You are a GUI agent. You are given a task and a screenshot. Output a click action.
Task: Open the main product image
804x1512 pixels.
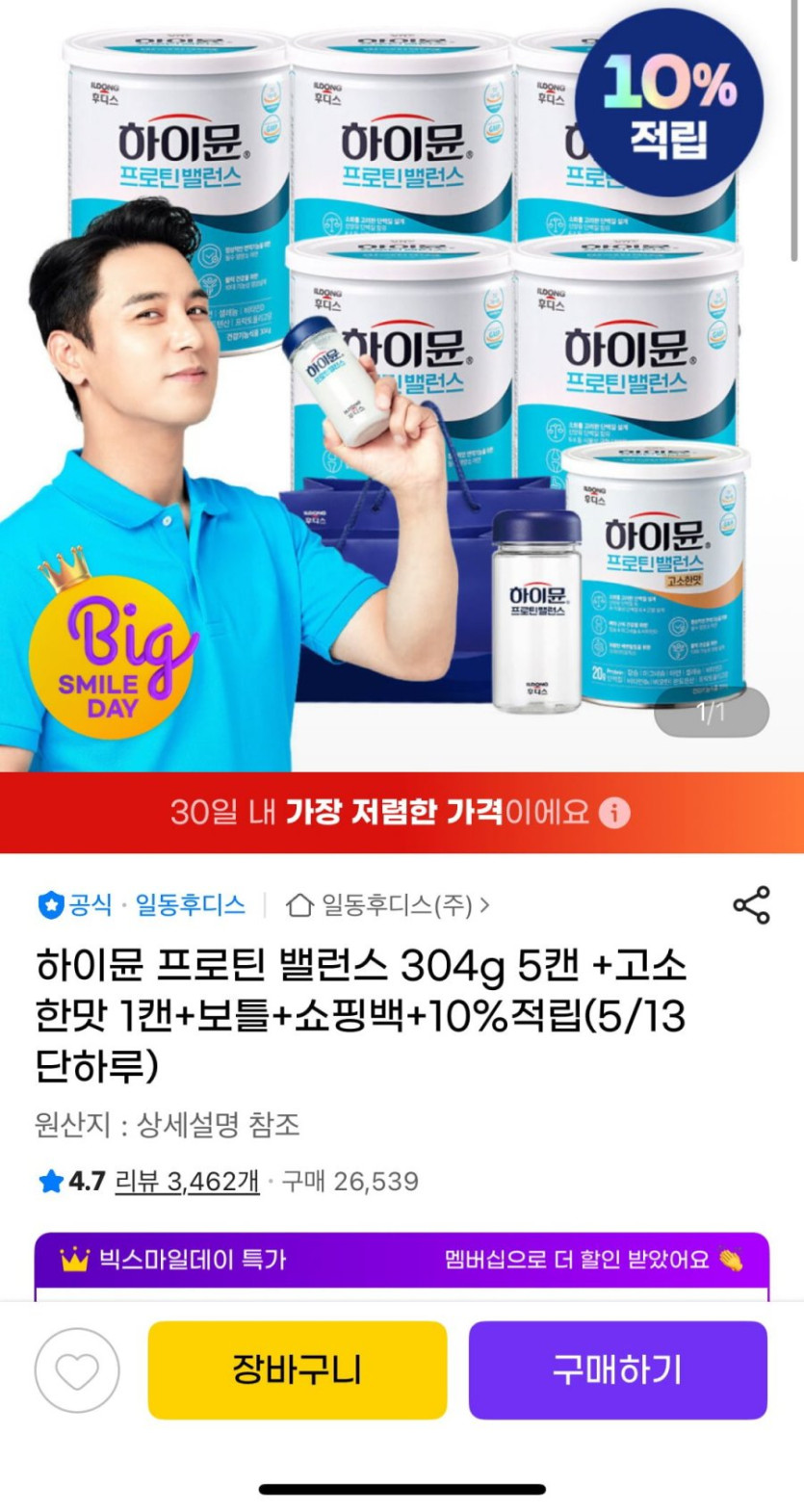tap(402, 385)
